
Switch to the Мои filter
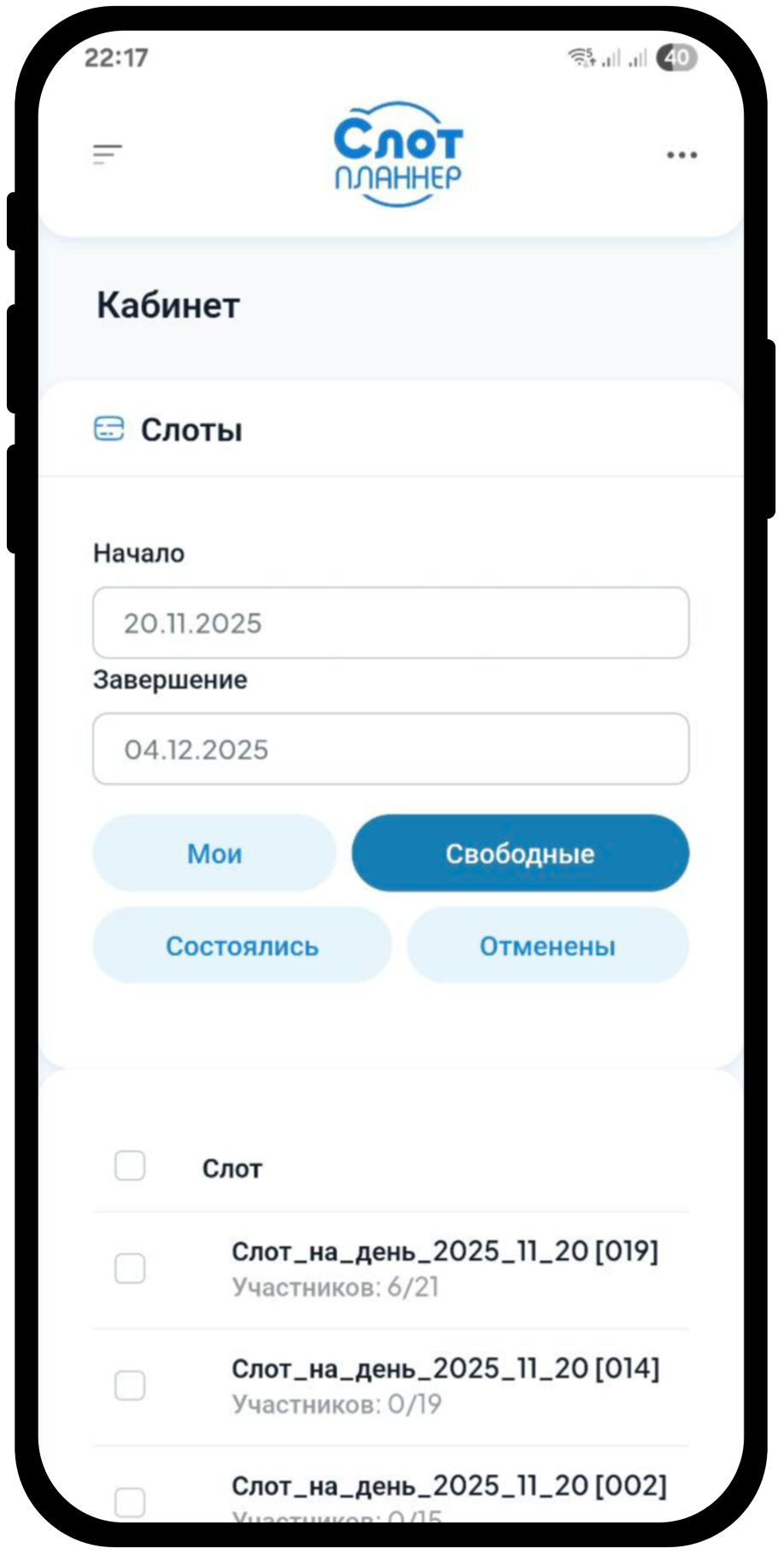coord(214,853)
